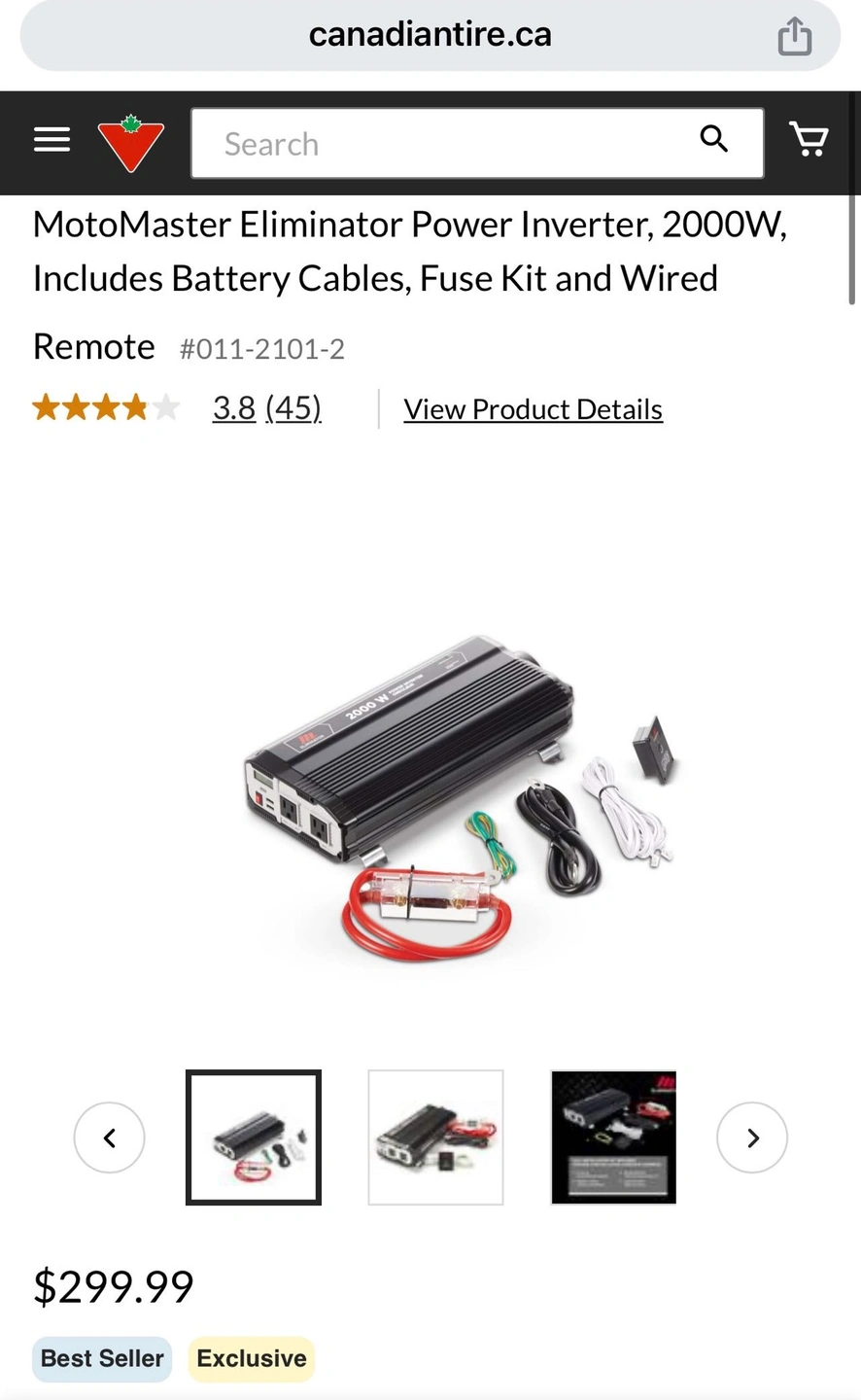Share this page from browser bar
Screen dimensions: 861x1400
794,36
